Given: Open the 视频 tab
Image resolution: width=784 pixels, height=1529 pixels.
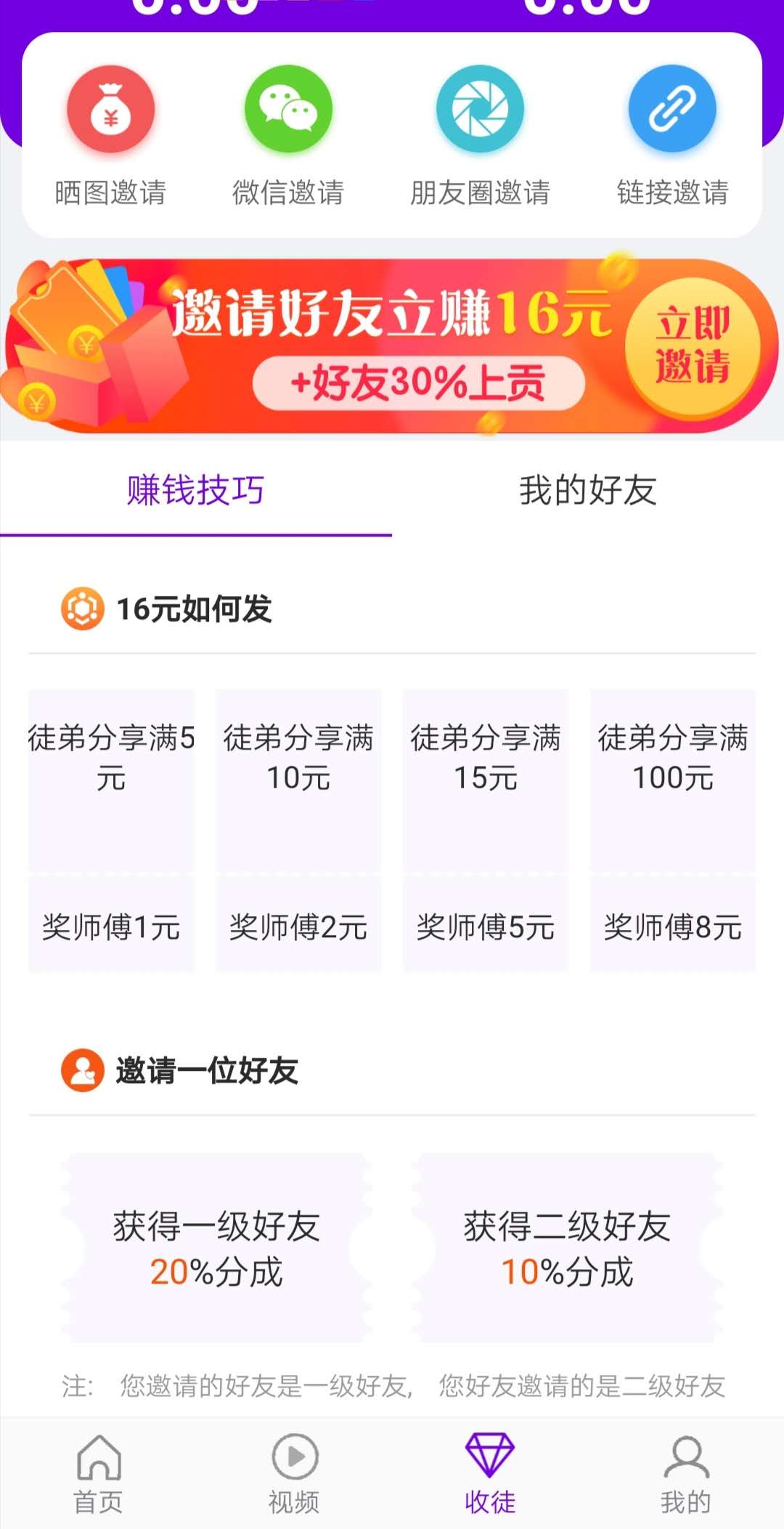Looking at the screenshot, I should 294,1474.
